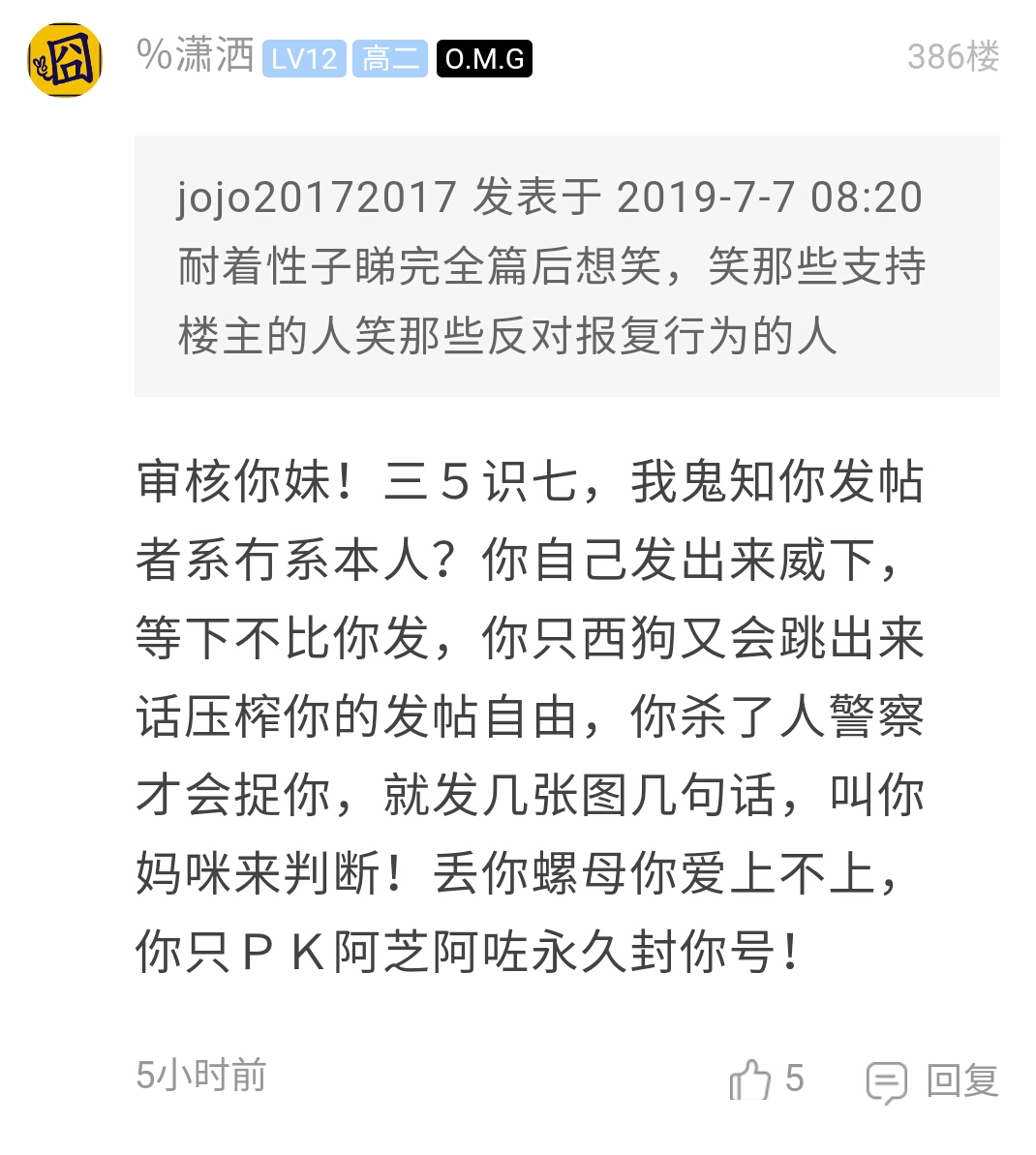Image resolution: width=1036 pixels, height=1155 pixels.
Task: Open the quoted post by jojo20172017
Action: click(x=566, y=266)
